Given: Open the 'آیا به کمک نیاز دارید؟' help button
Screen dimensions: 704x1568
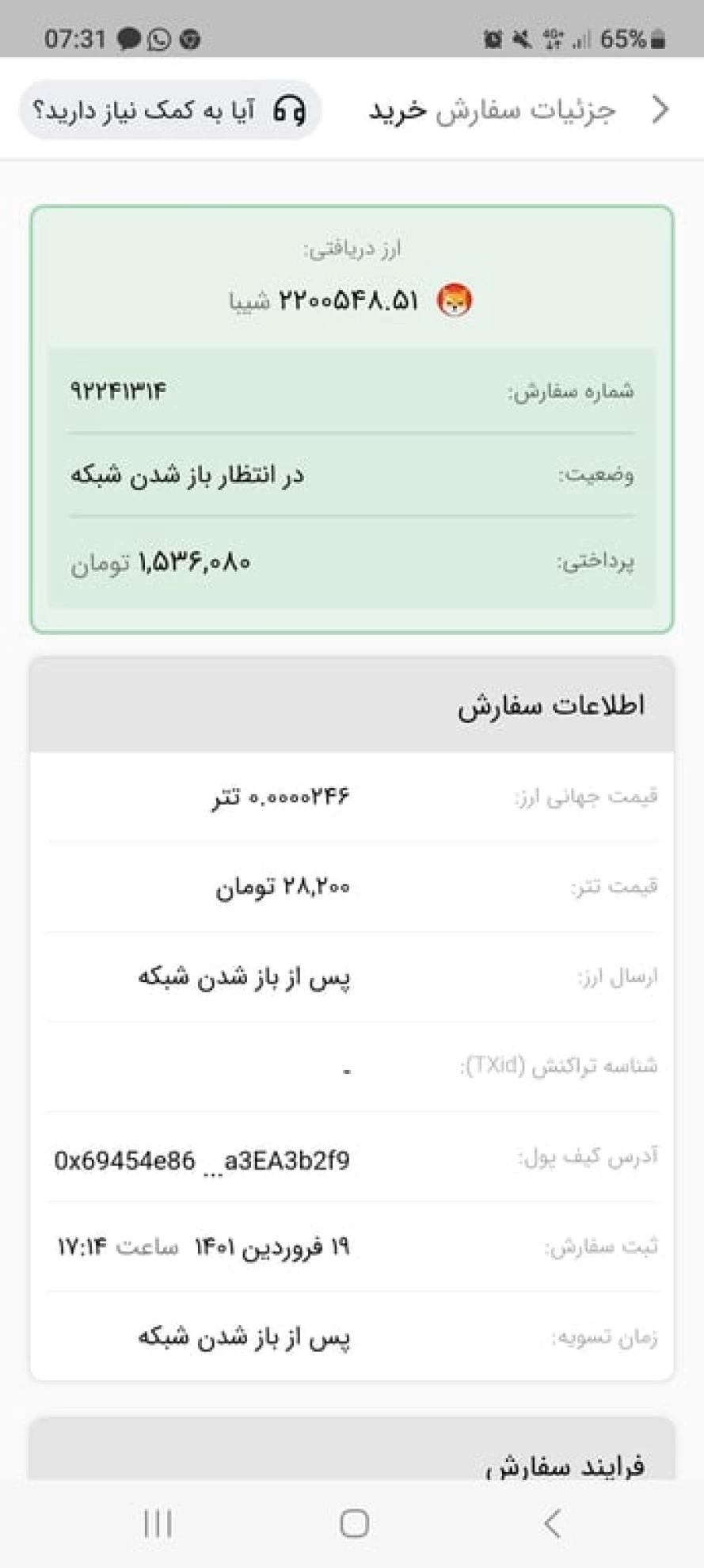Looking at the screenshot, I should coord(169,110).
